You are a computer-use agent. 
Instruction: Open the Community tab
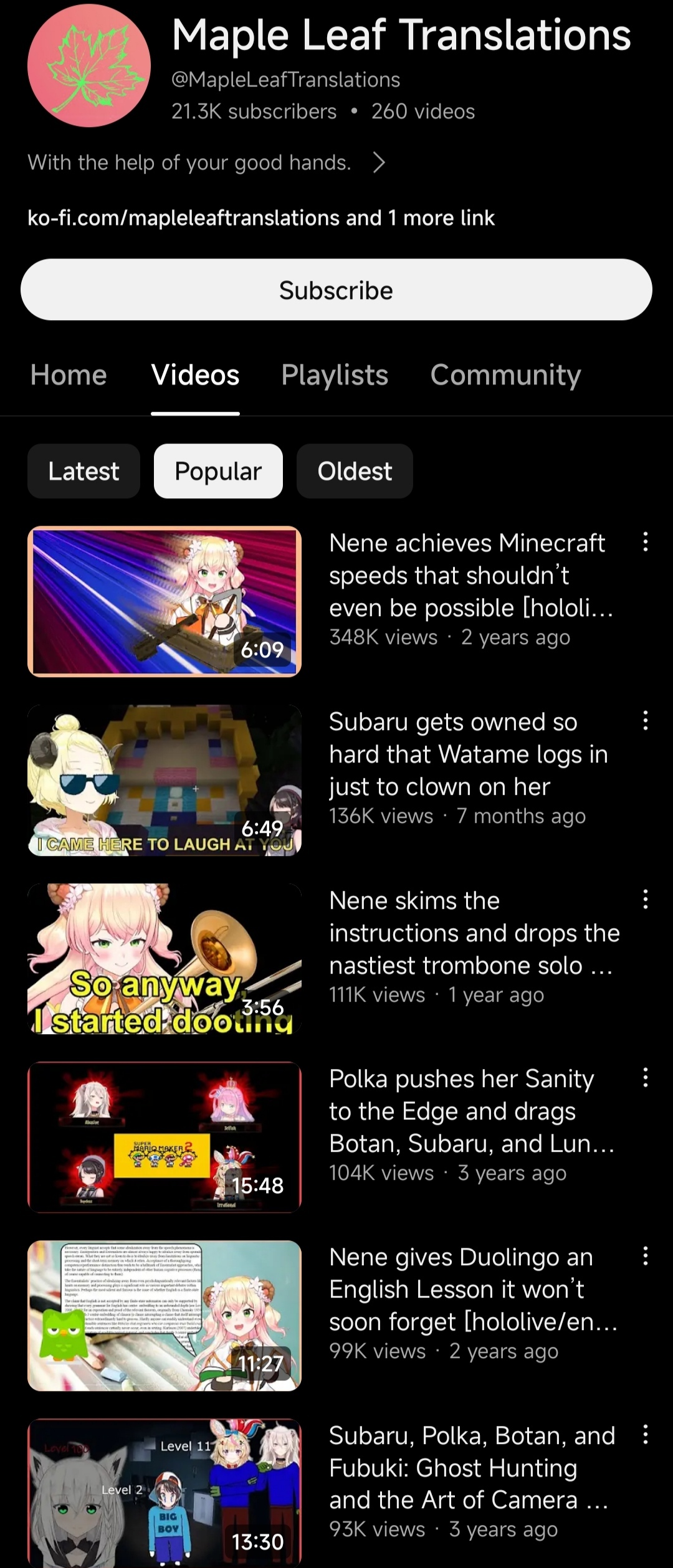coord(505,375)
